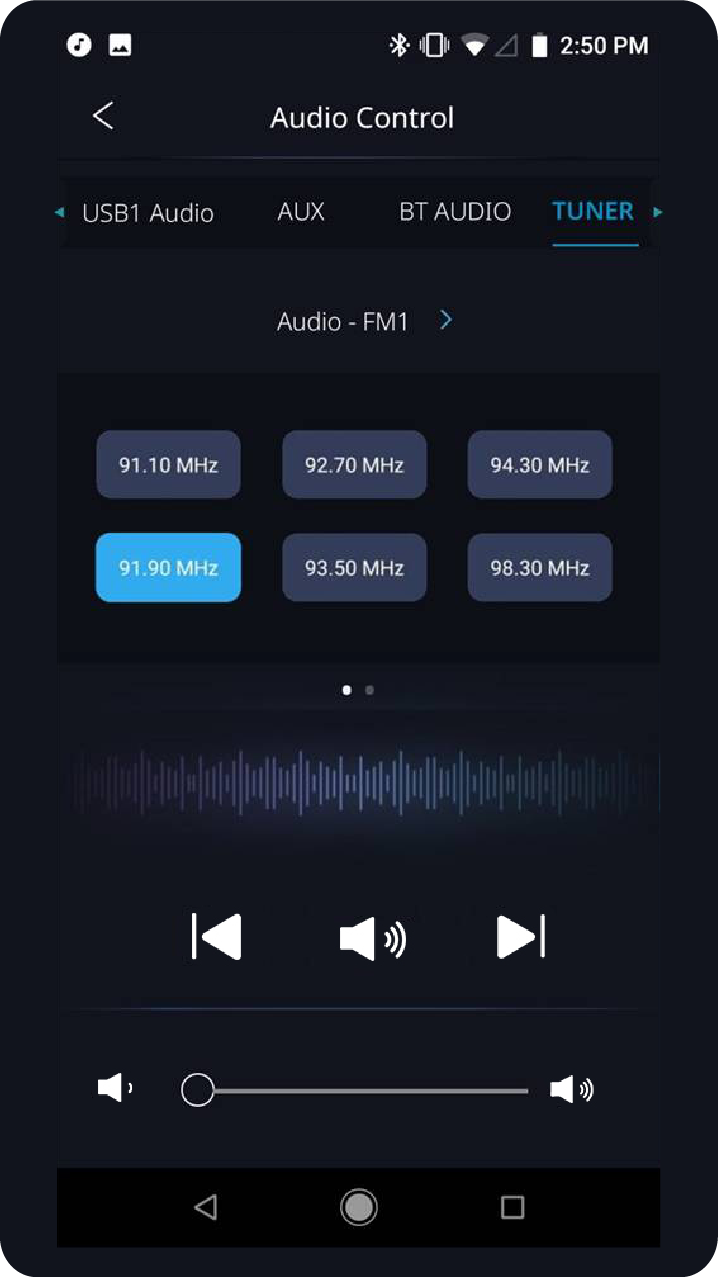
Task: Go back from Audio Control
Action: [x=103, y=116]
